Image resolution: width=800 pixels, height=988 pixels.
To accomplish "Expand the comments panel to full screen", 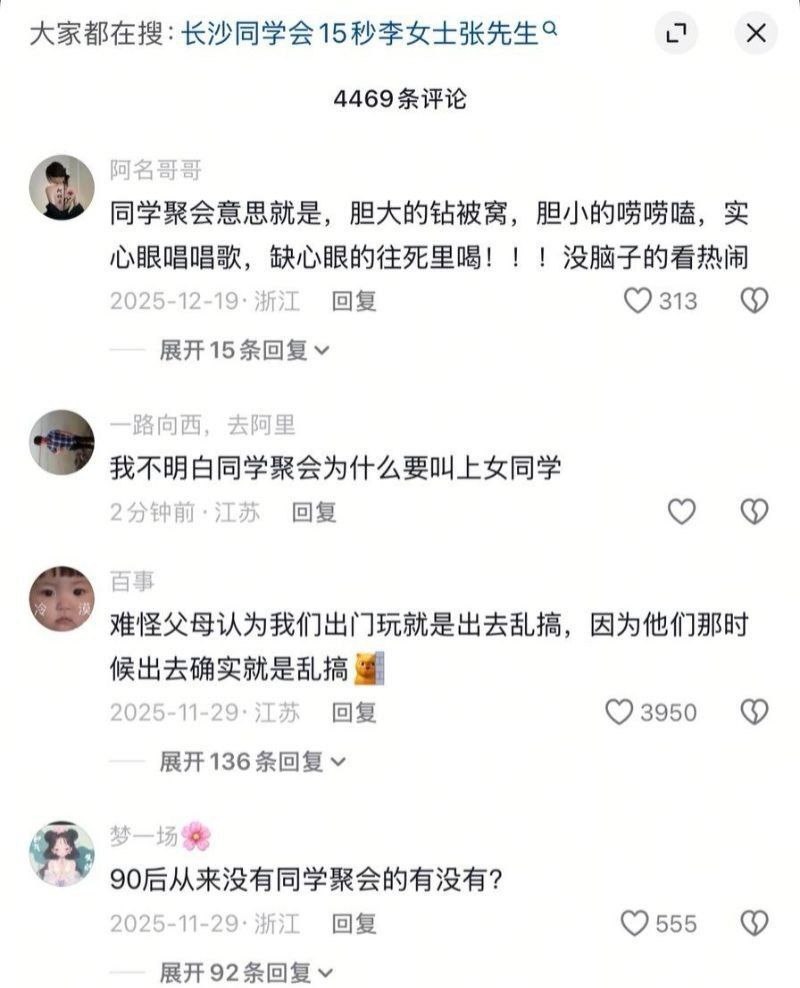I will click(677, 34).
